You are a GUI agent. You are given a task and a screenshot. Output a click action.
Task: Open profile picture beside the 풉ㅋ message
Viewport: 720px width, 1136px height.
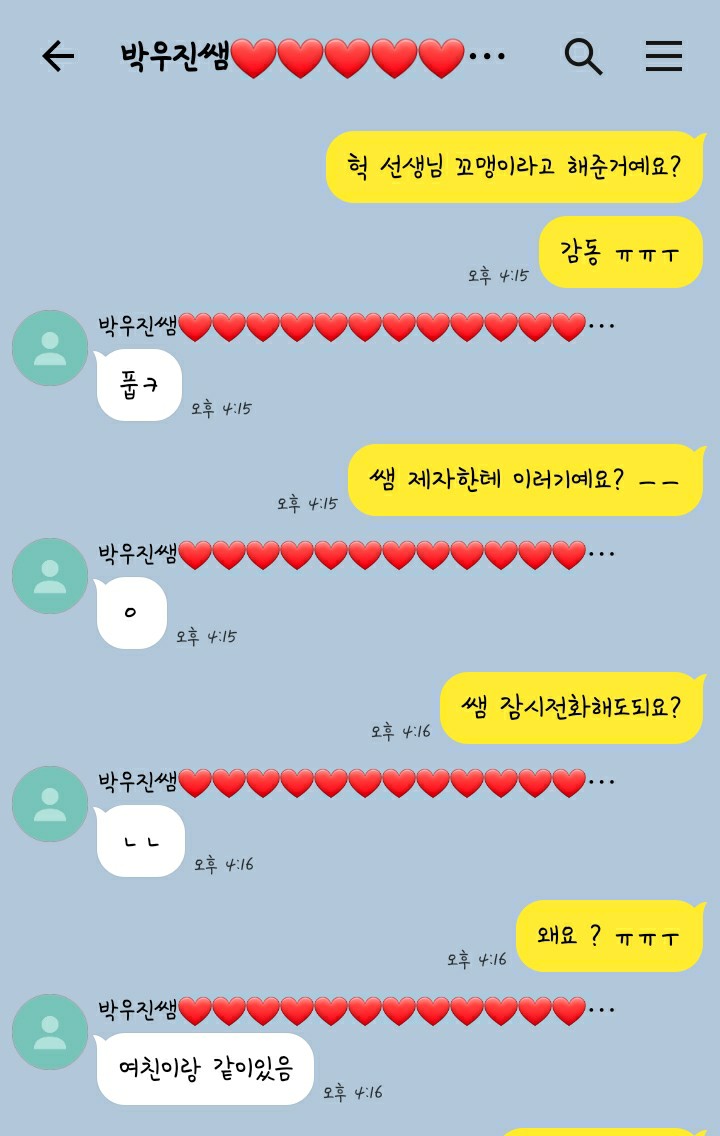50,348
